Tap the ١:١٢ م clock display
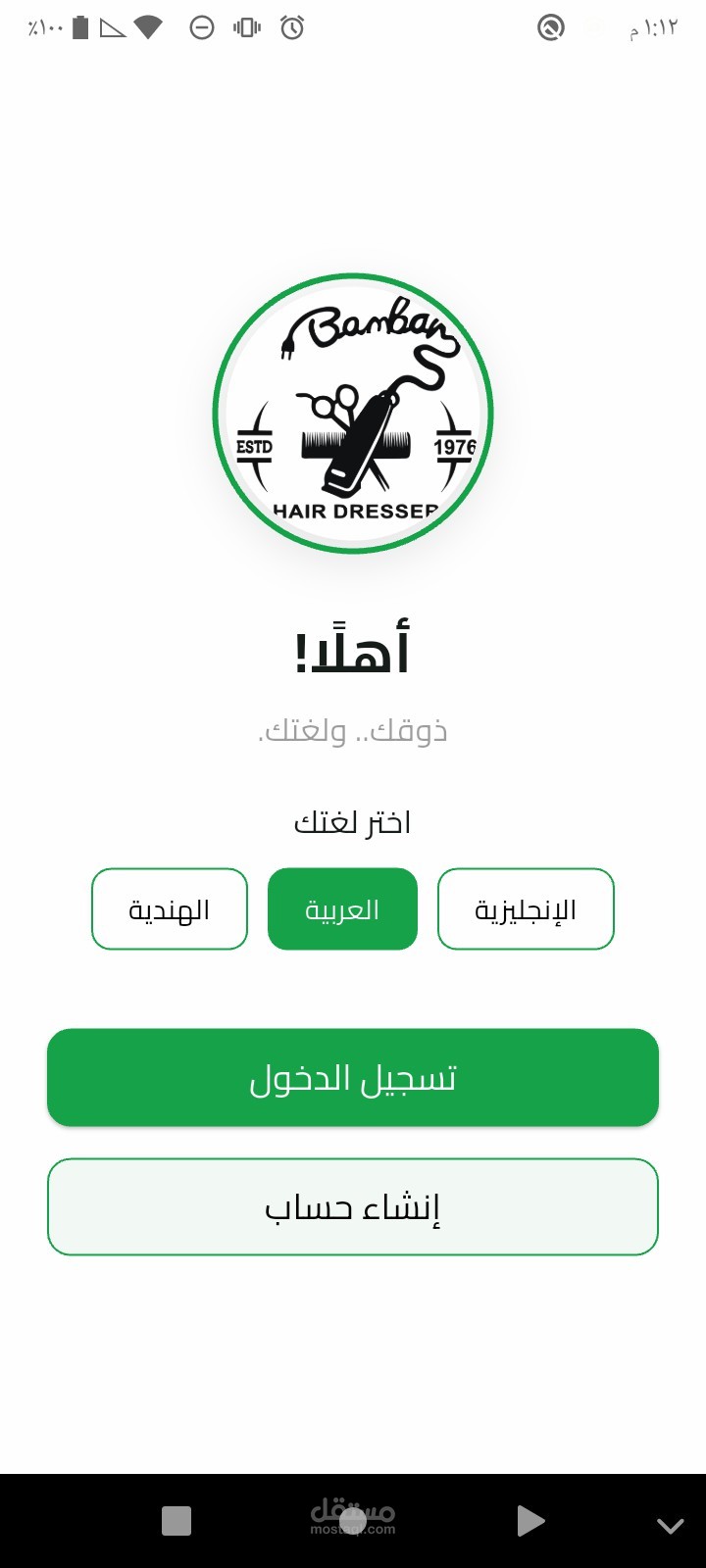 [x=653, y=27]
